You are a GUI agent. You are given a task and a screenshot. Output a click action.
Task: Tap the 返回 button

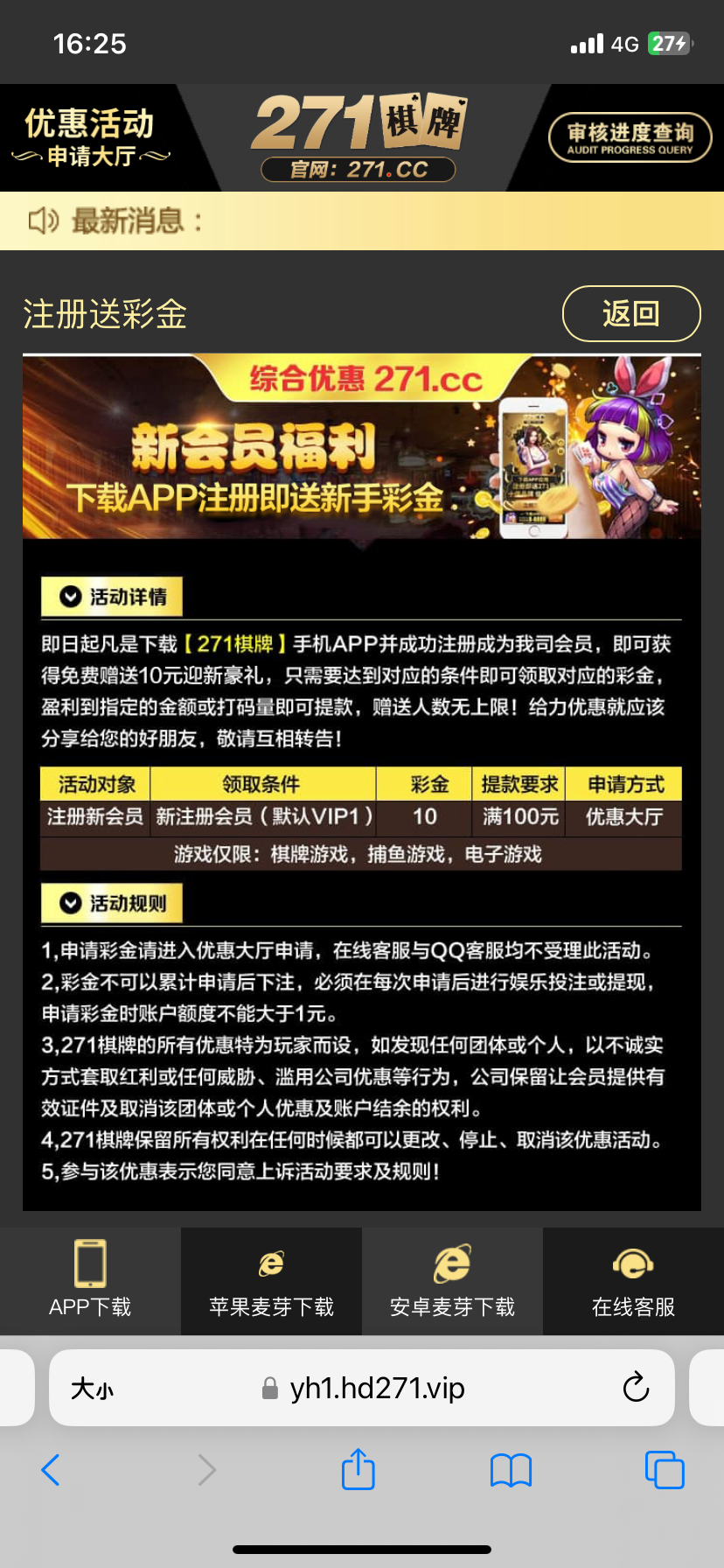click(630, 313)
